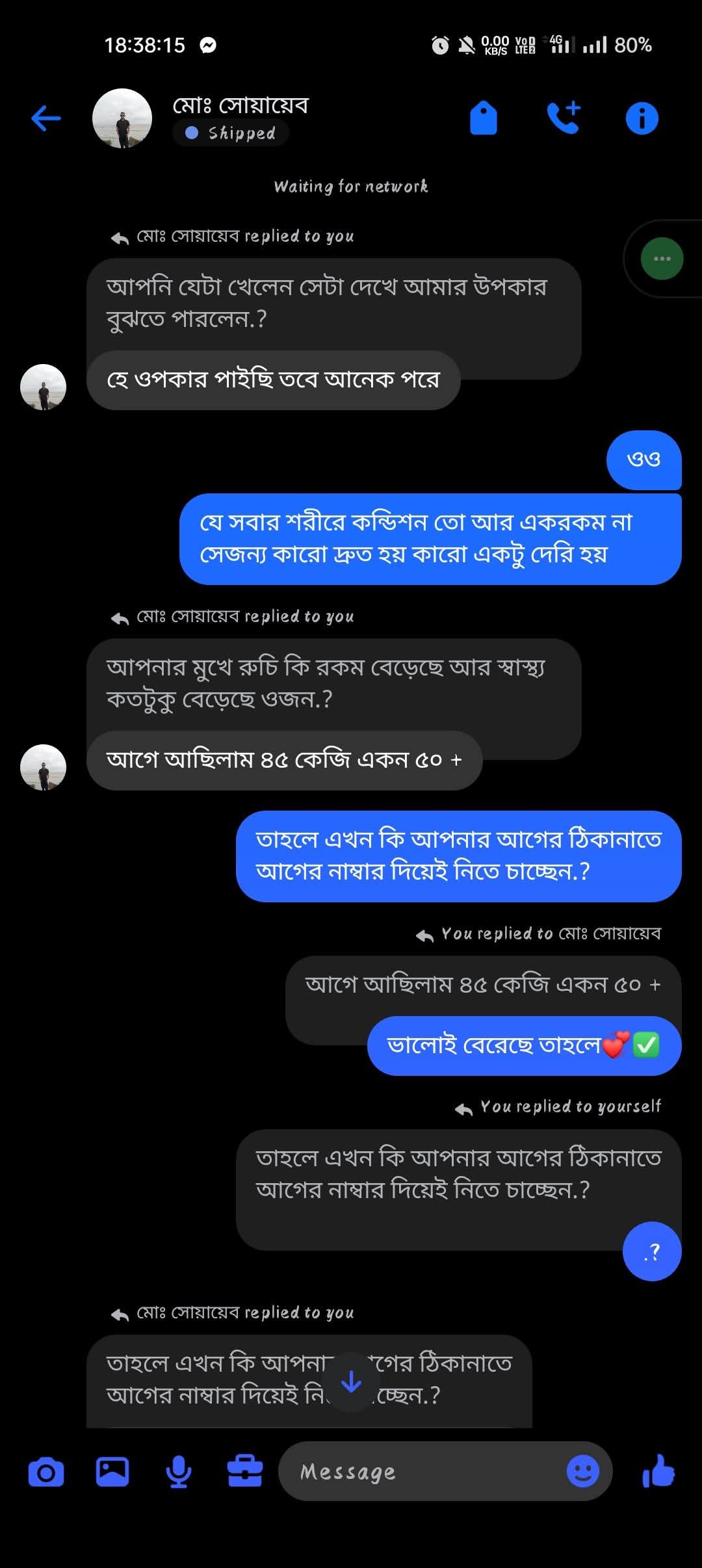Focus the Message text field

(x=422, y=1472)
